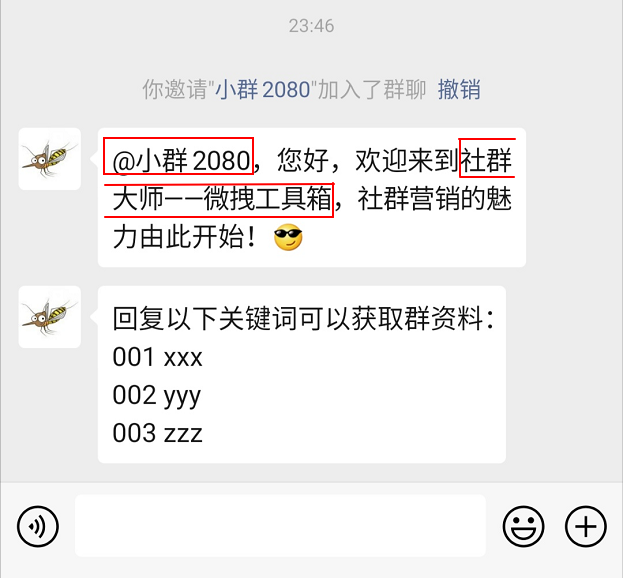Open "小群 2080" name in invite notice
This screenshot has width=623, height=578.
[265, 89]
